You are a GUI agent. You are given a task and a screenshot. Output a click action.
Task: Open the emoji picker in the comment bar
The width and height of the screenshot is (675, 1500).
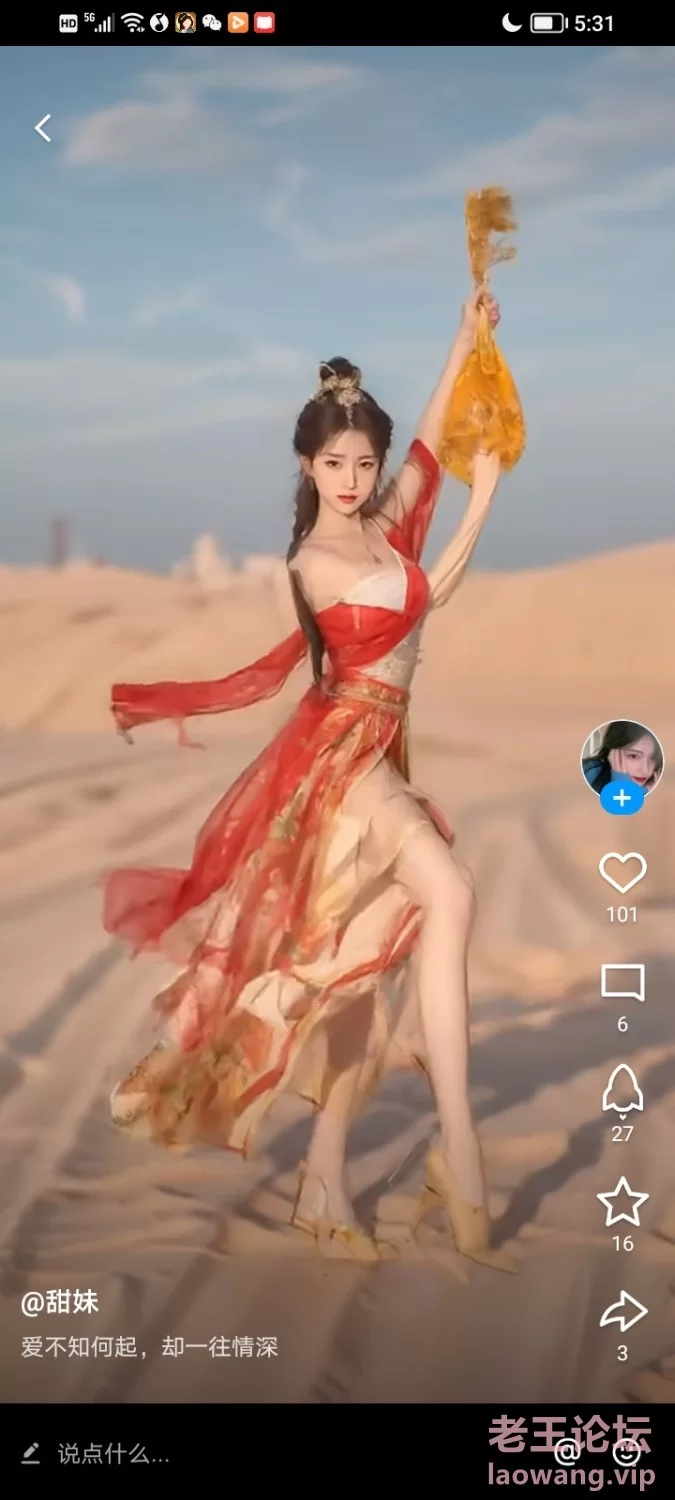point(627,1452)
